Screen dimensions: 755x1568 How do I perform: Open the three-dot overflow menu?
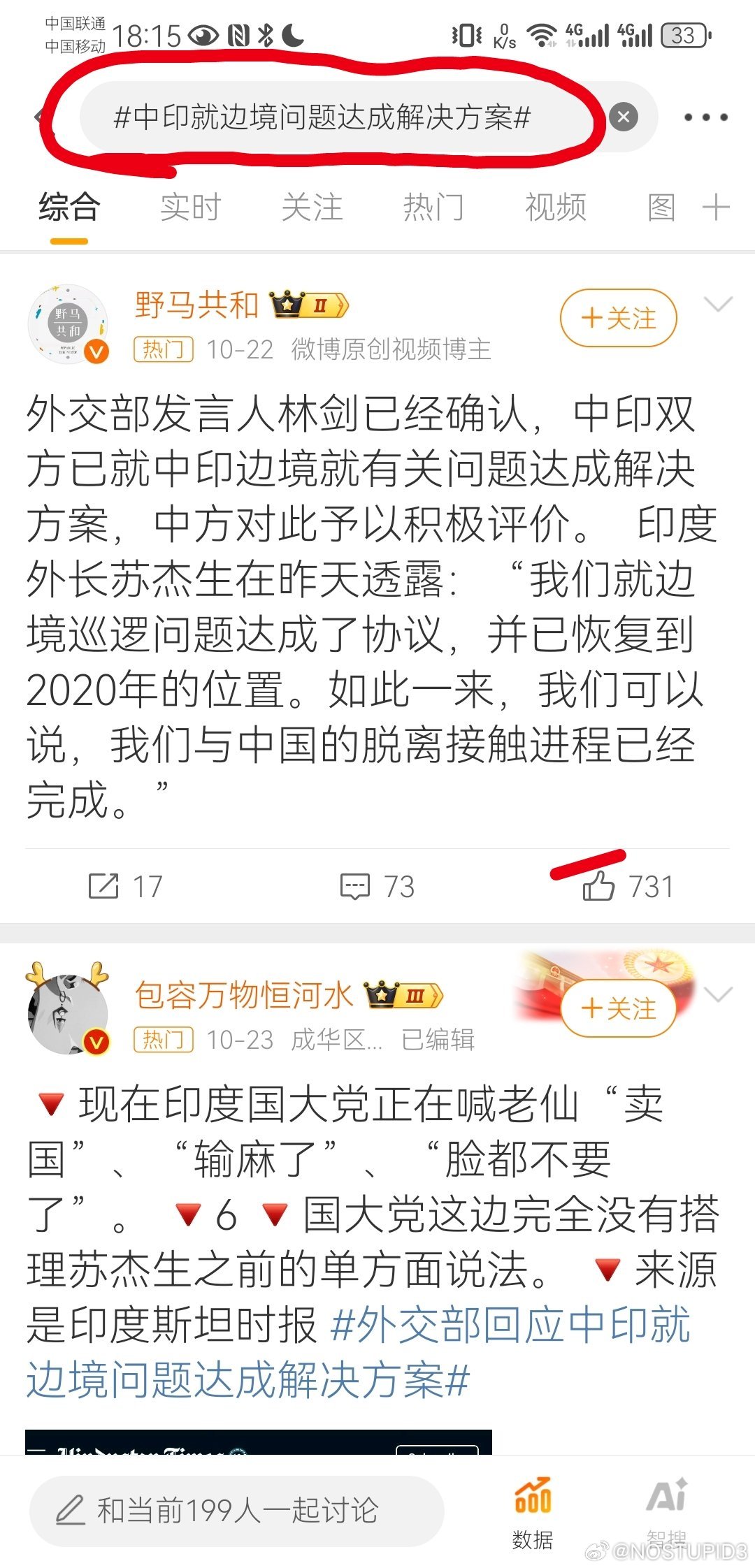705,117
